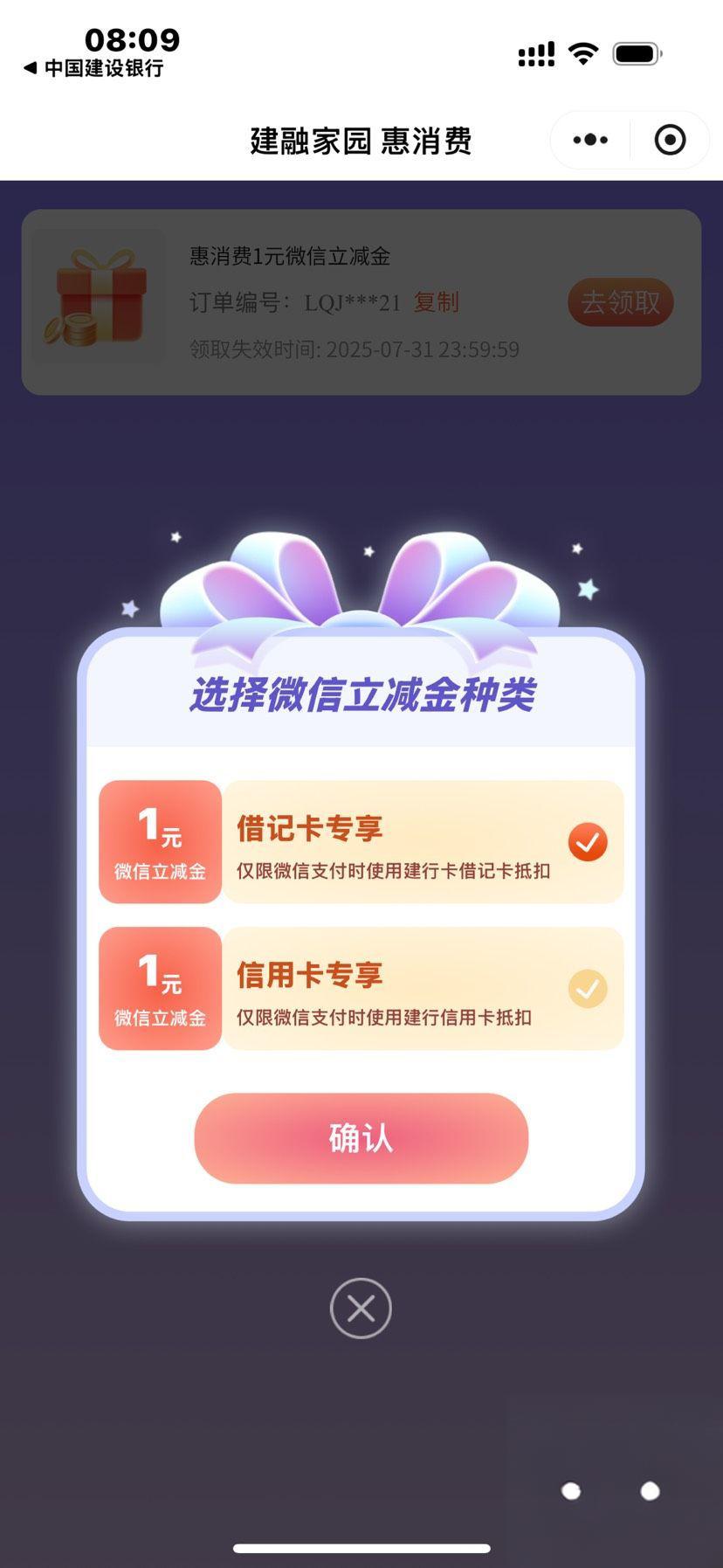This screenshot has width=723, height=1568.
Task: Select the 借记卡专享 option
Action: pos(587,842)
